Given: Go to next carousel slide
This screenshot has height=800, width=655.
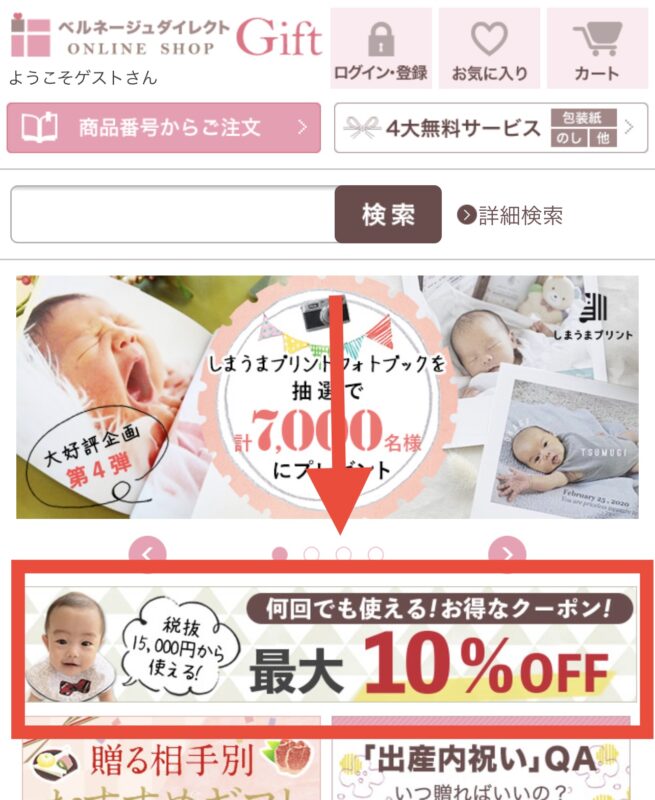Looking at the screenshot, I should tap(508, 552).
